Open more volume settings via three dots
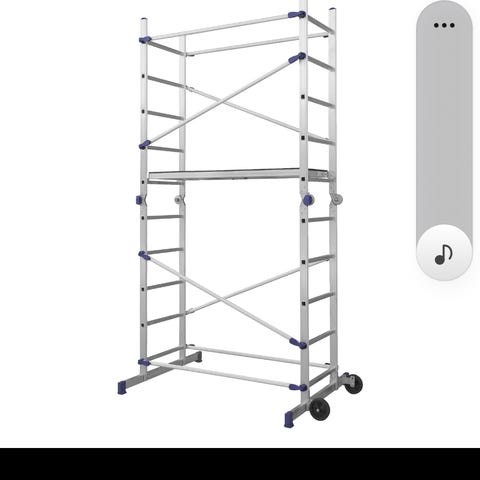 (444, 25)
